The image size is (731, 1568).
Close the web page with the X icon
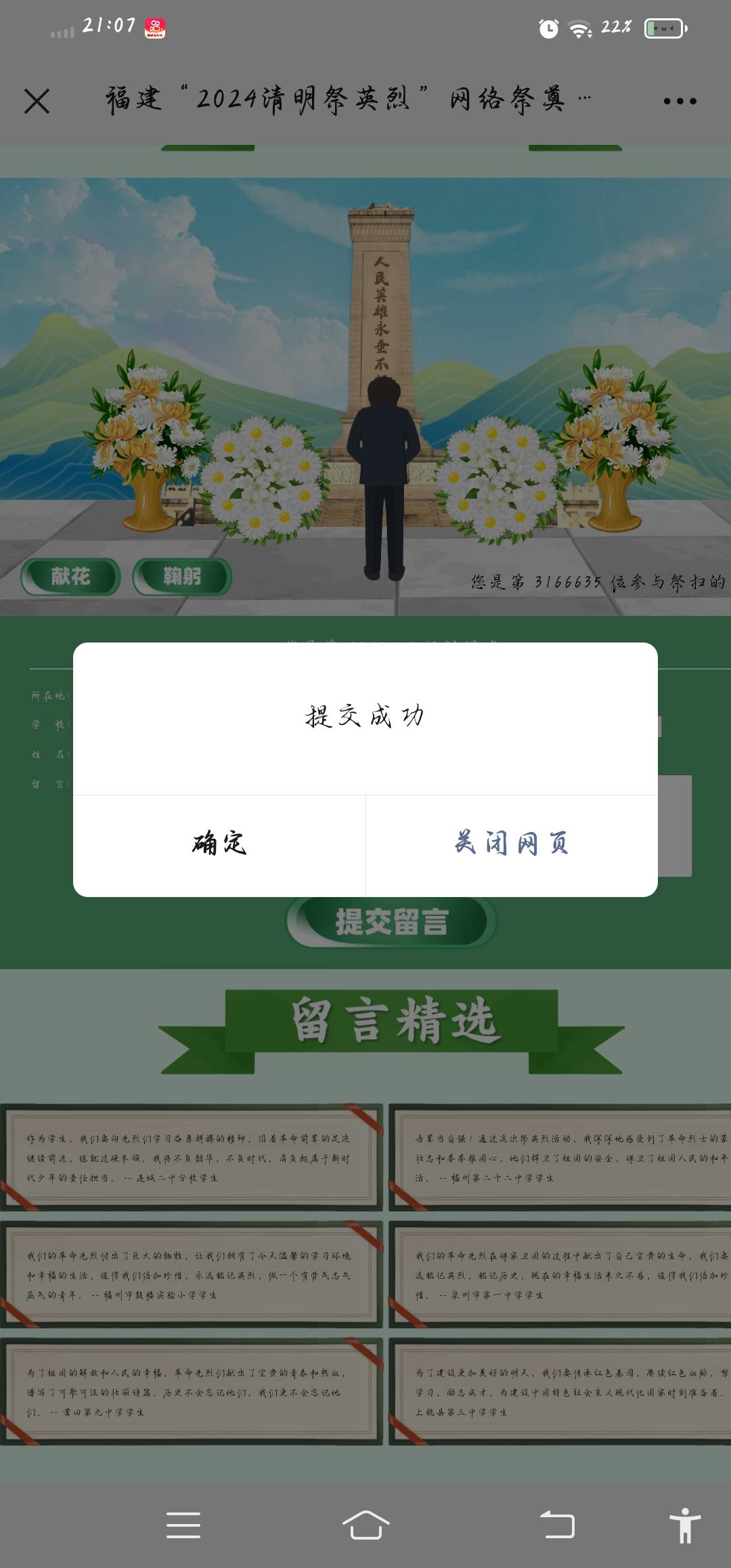(37, 101)
